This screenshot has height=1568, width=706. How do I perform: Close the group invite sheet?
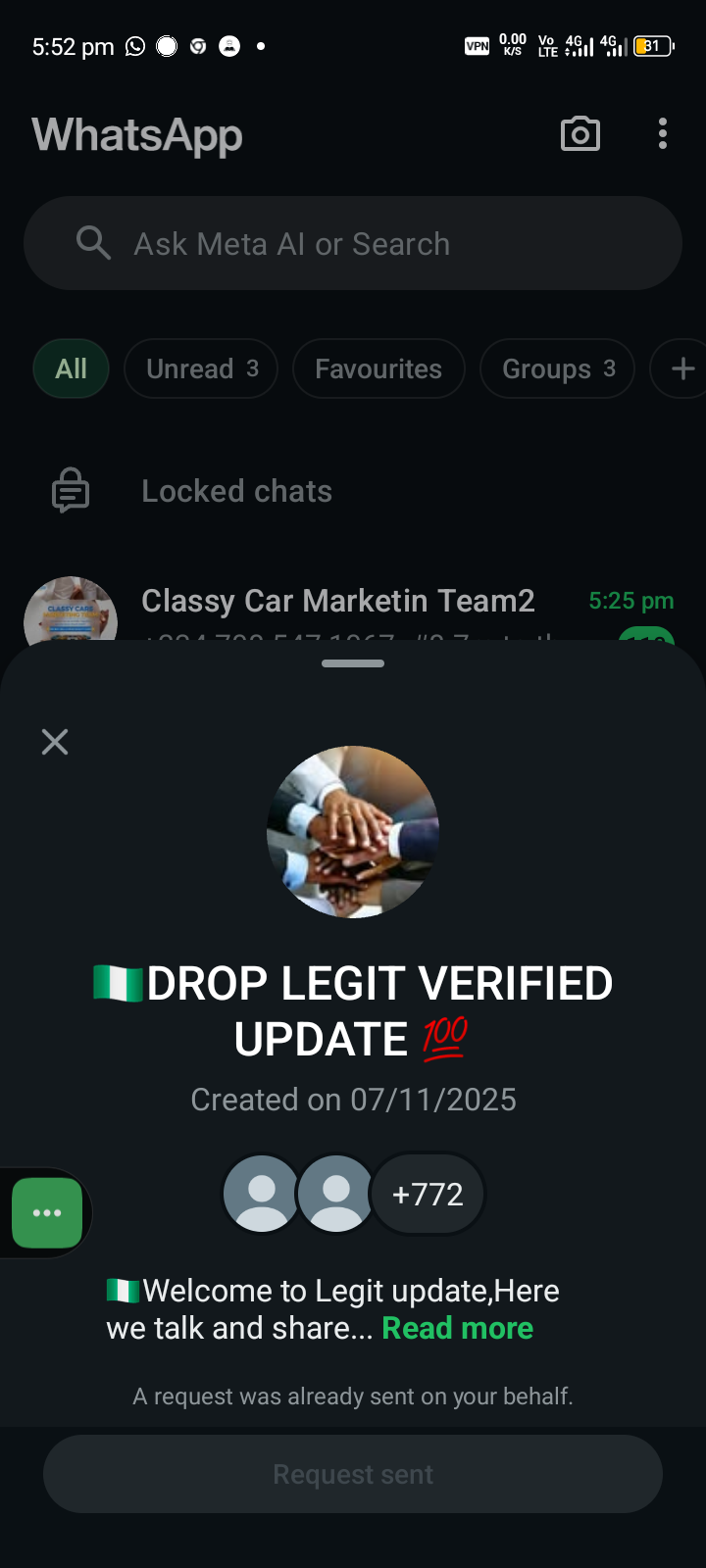pyautogui.click(x=55, y=742)
